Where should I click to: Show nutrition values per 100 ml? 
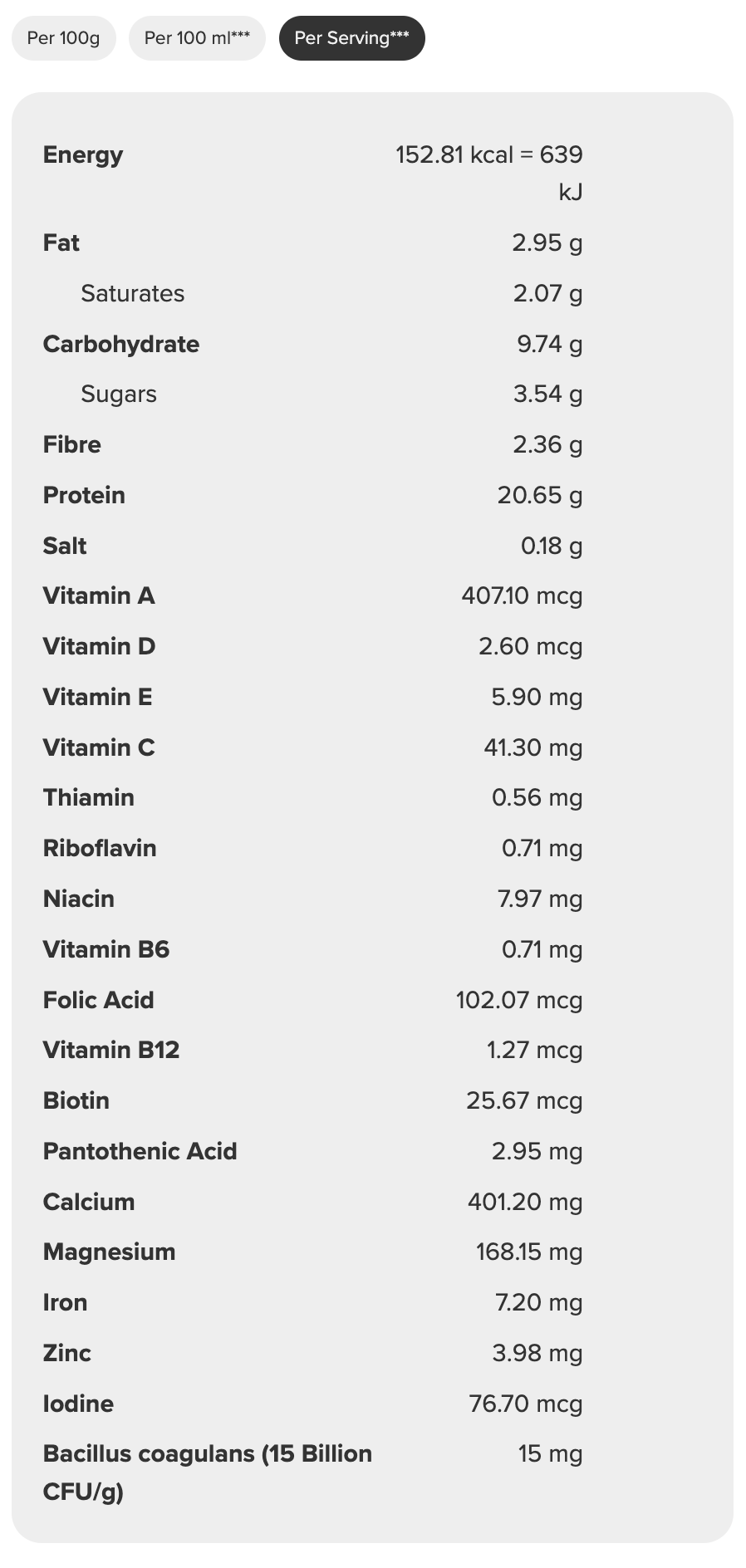tap(197, 38)
